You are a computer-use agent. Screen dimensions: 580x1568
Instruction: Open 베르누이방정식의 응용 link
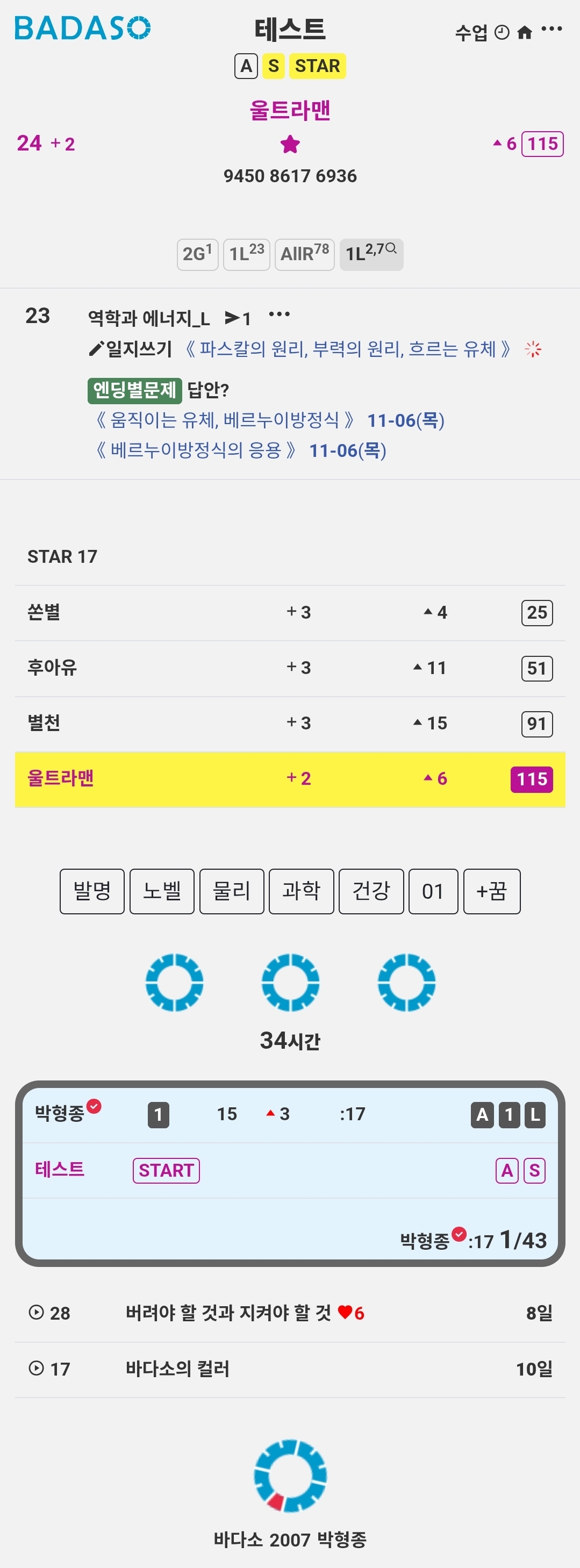197,450
